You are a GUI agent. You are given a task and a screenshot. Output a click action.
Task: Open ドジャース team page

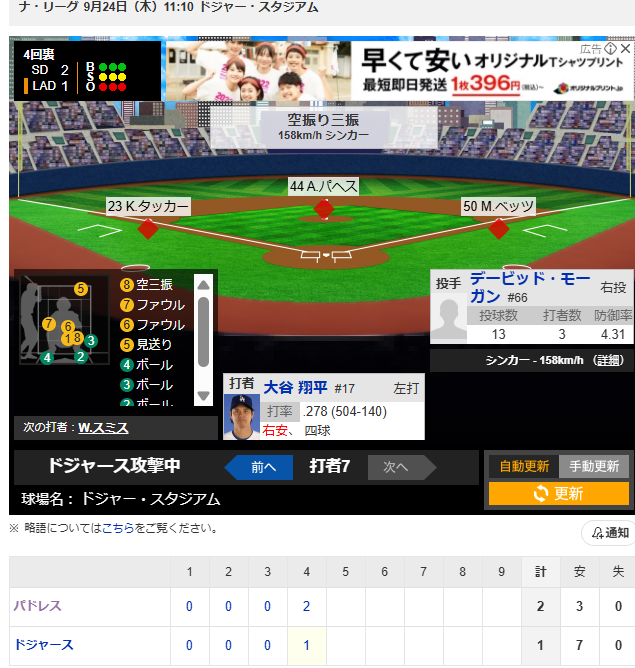[x=43, y=645]
